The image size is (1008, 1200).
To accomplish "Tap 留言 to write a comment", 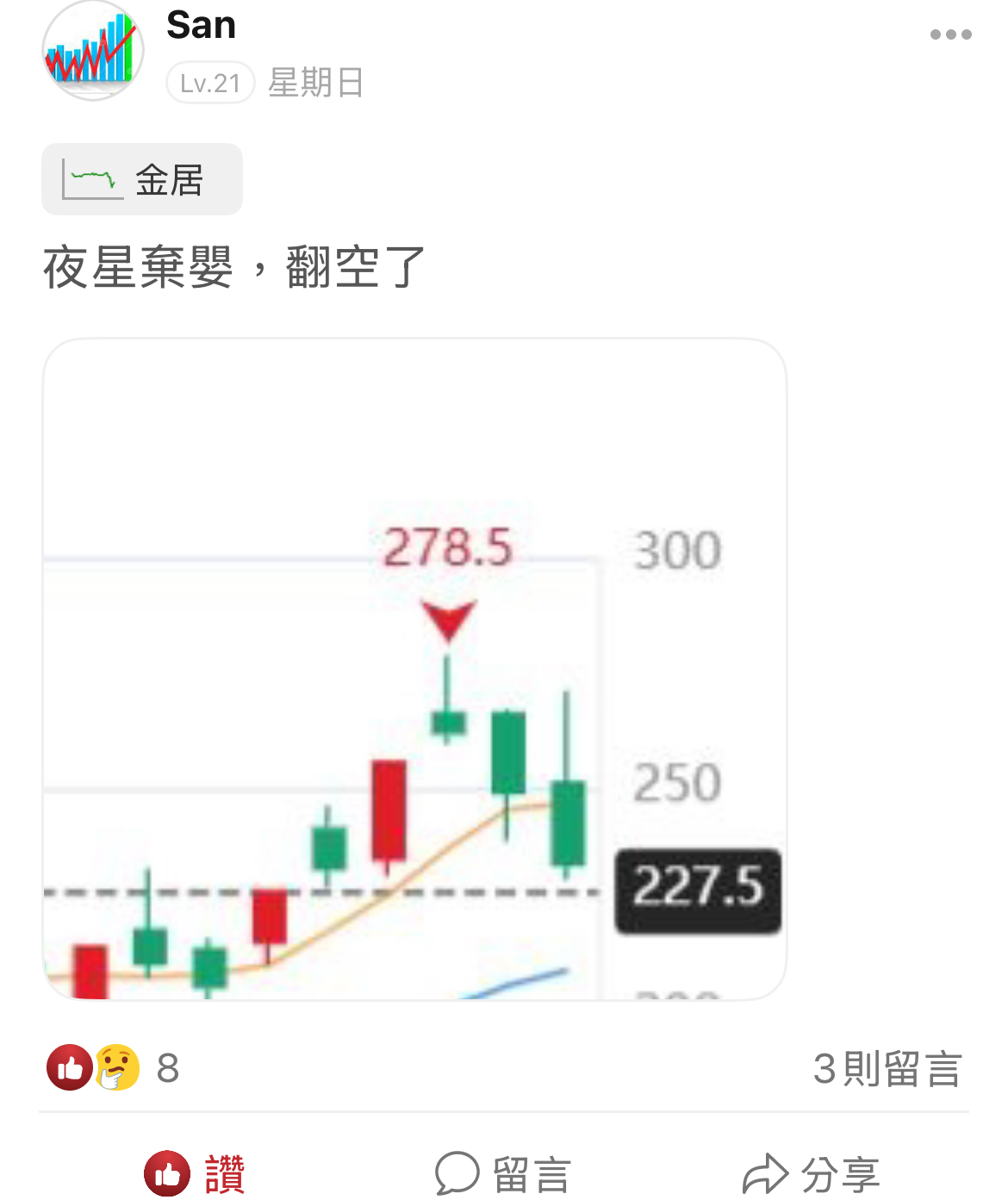I will click(503, 1173).
